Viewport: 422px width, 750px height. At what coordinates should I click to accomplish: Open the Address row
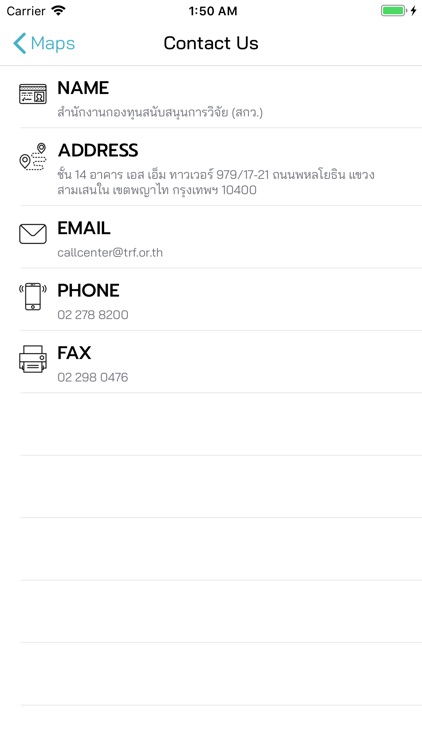pos(211,167)
